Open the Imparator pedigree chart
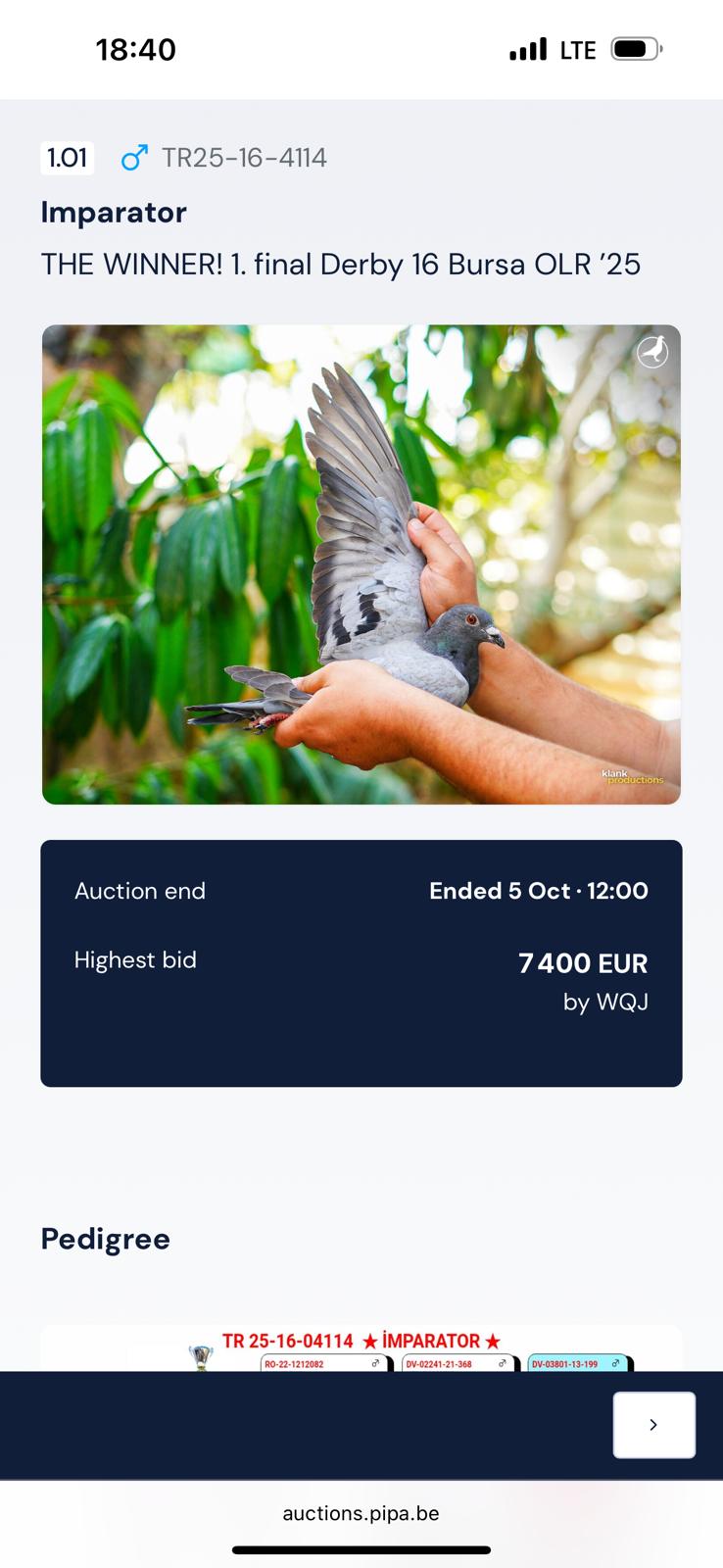This screenshot has width=723, height=1568. (x=361, y=1349)
